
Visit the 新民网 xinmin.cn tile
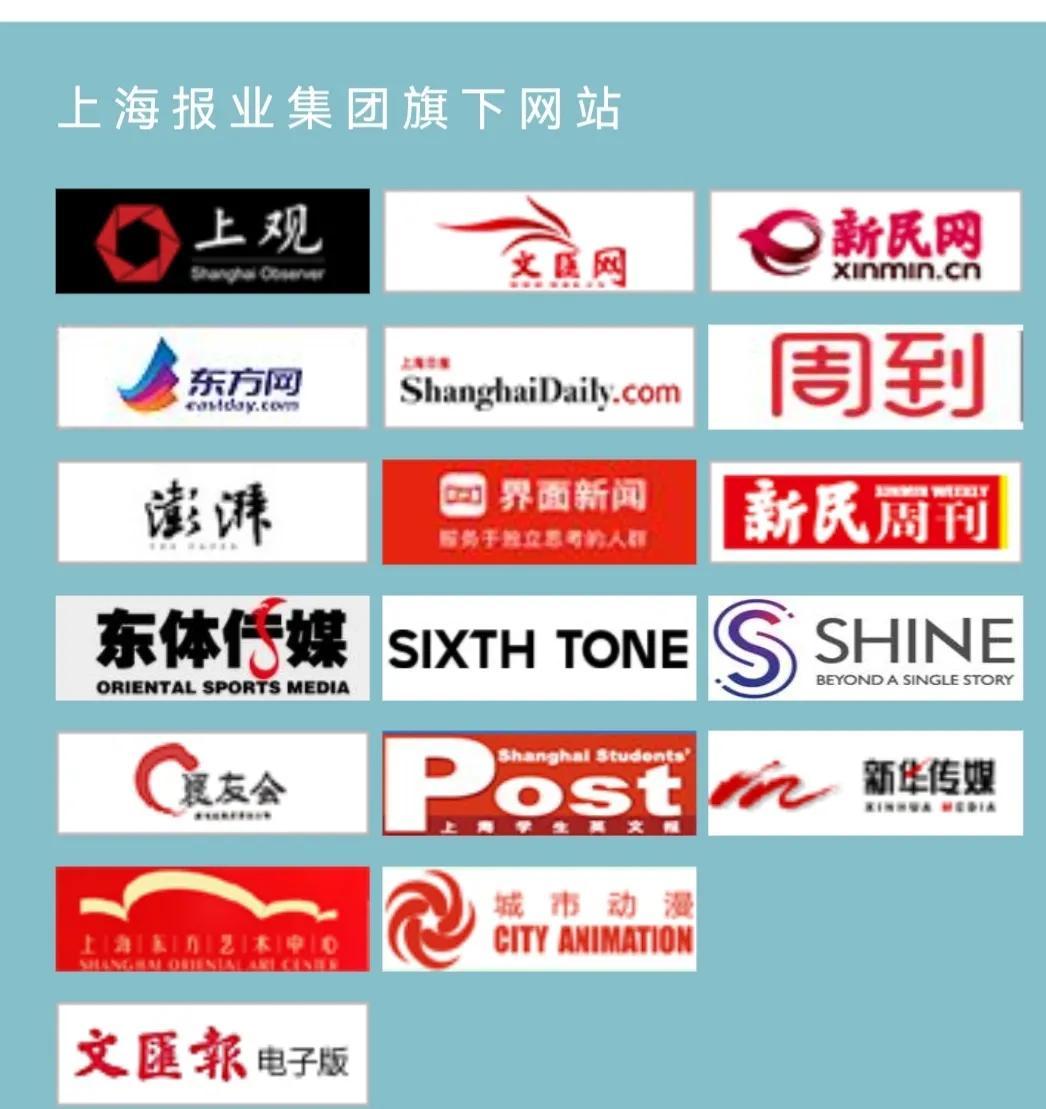[x=865, y=241]
